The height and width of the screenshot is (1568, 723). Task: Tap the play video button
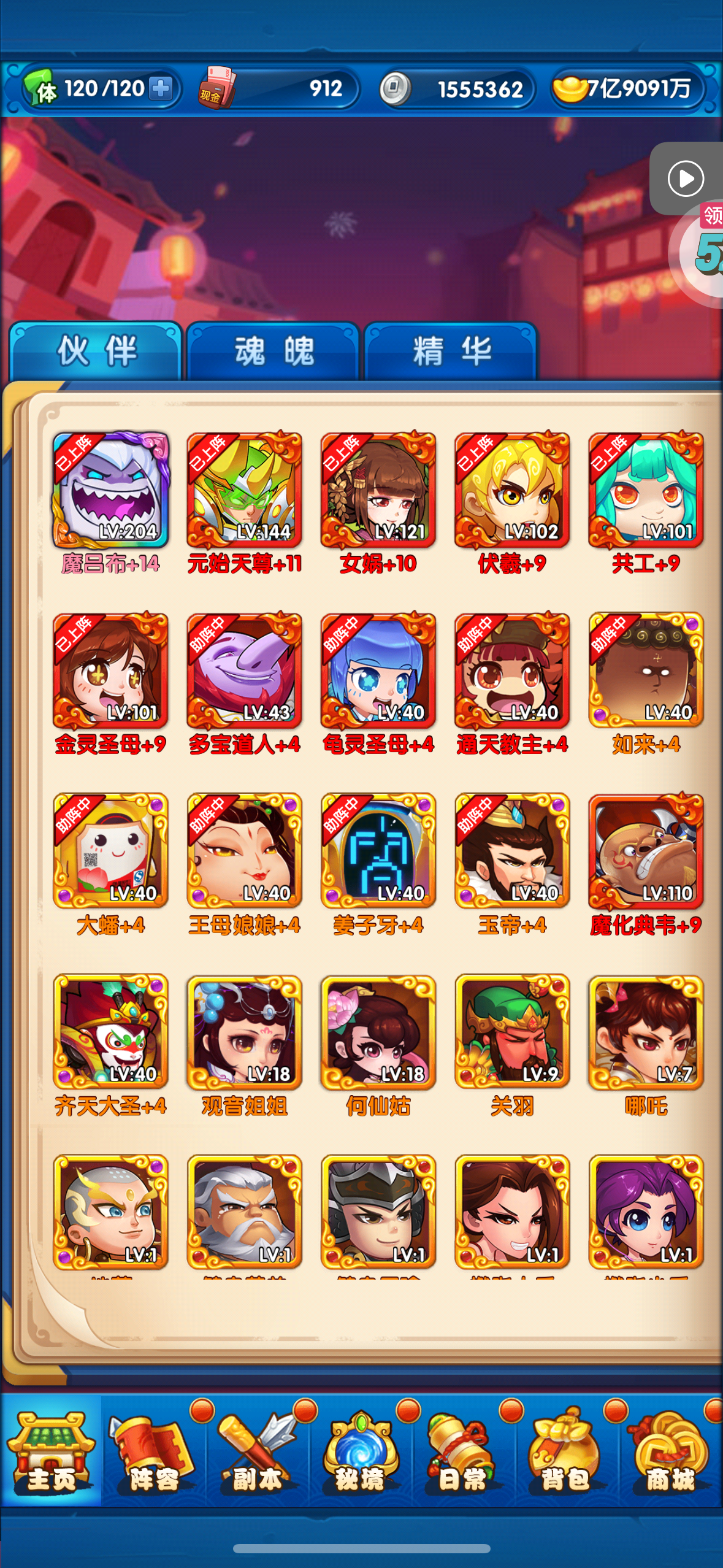(685, 179)
